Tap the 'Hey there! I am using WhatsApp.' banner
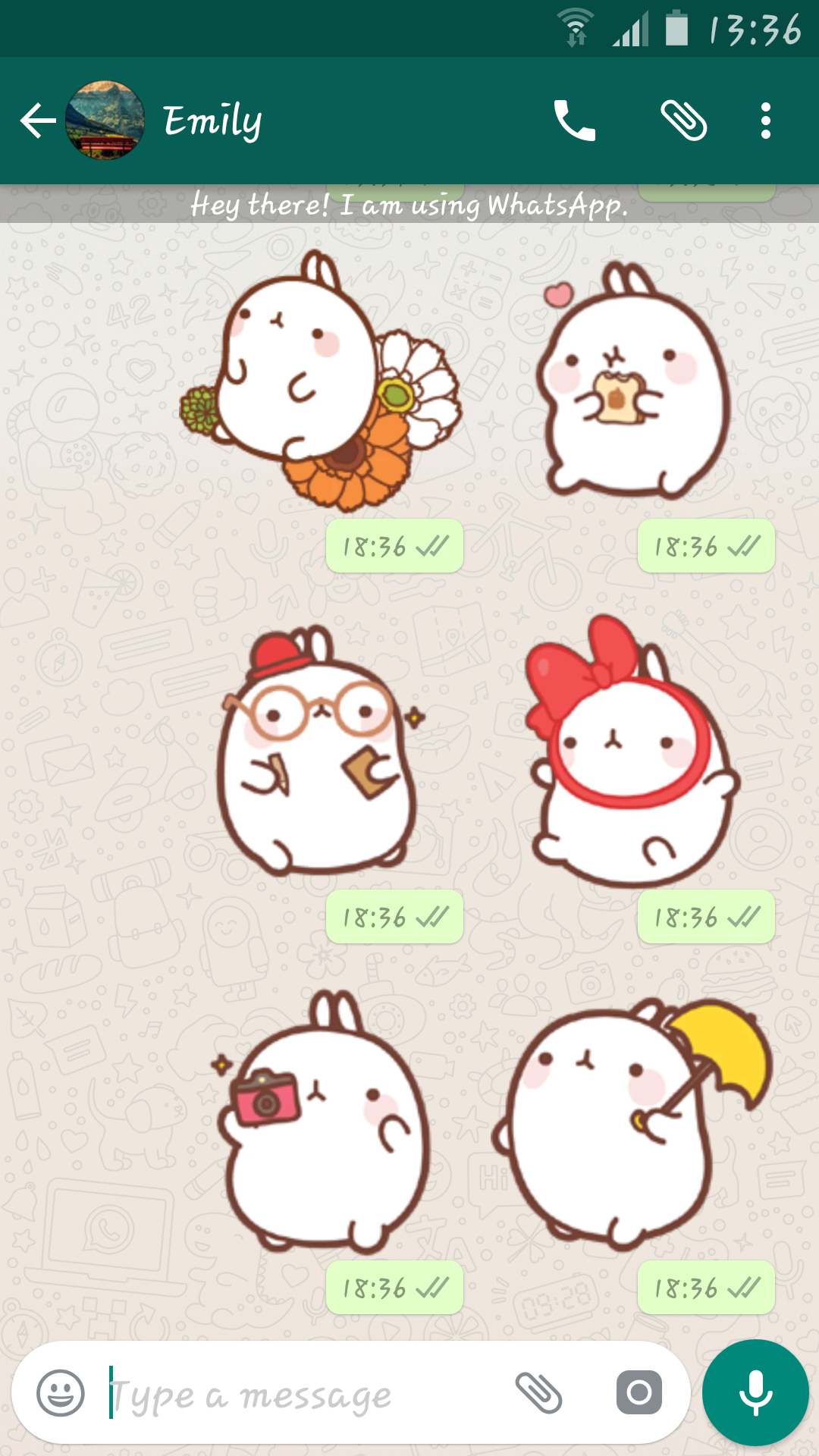This screenshot has height=1456, width=819. point(409,205)
